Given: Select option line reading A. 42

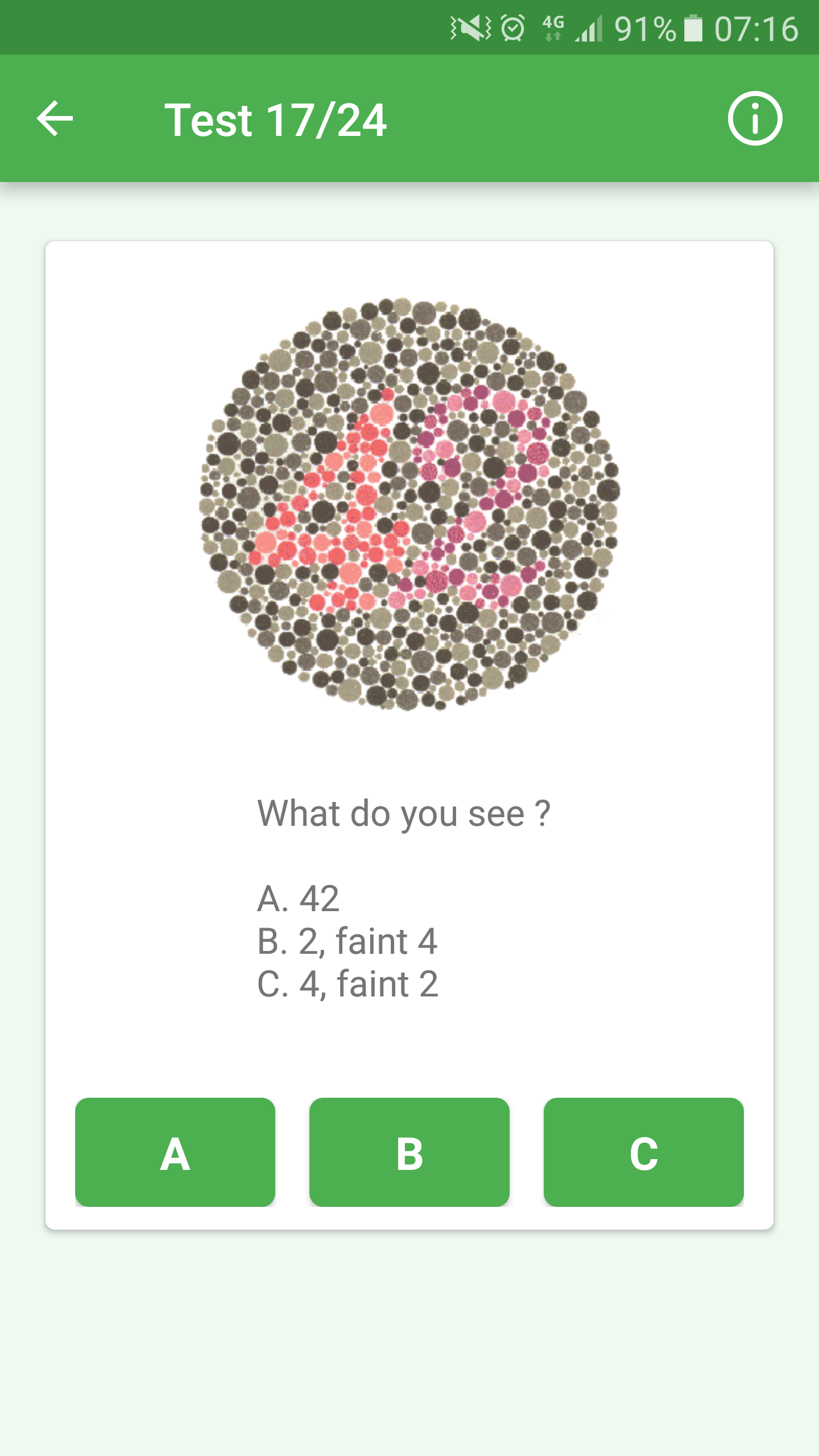Looking at the screenshot, I should [x=298, y=899].
